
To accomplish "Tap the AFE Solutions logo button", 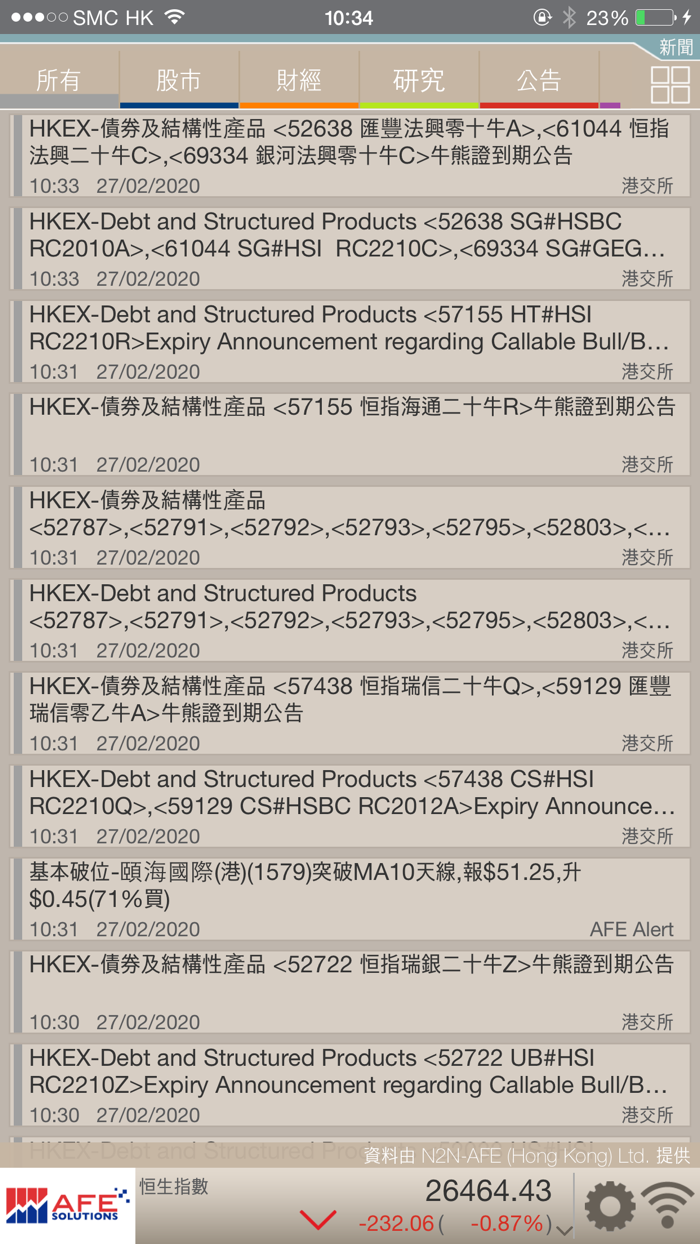I will point(68,1206).
